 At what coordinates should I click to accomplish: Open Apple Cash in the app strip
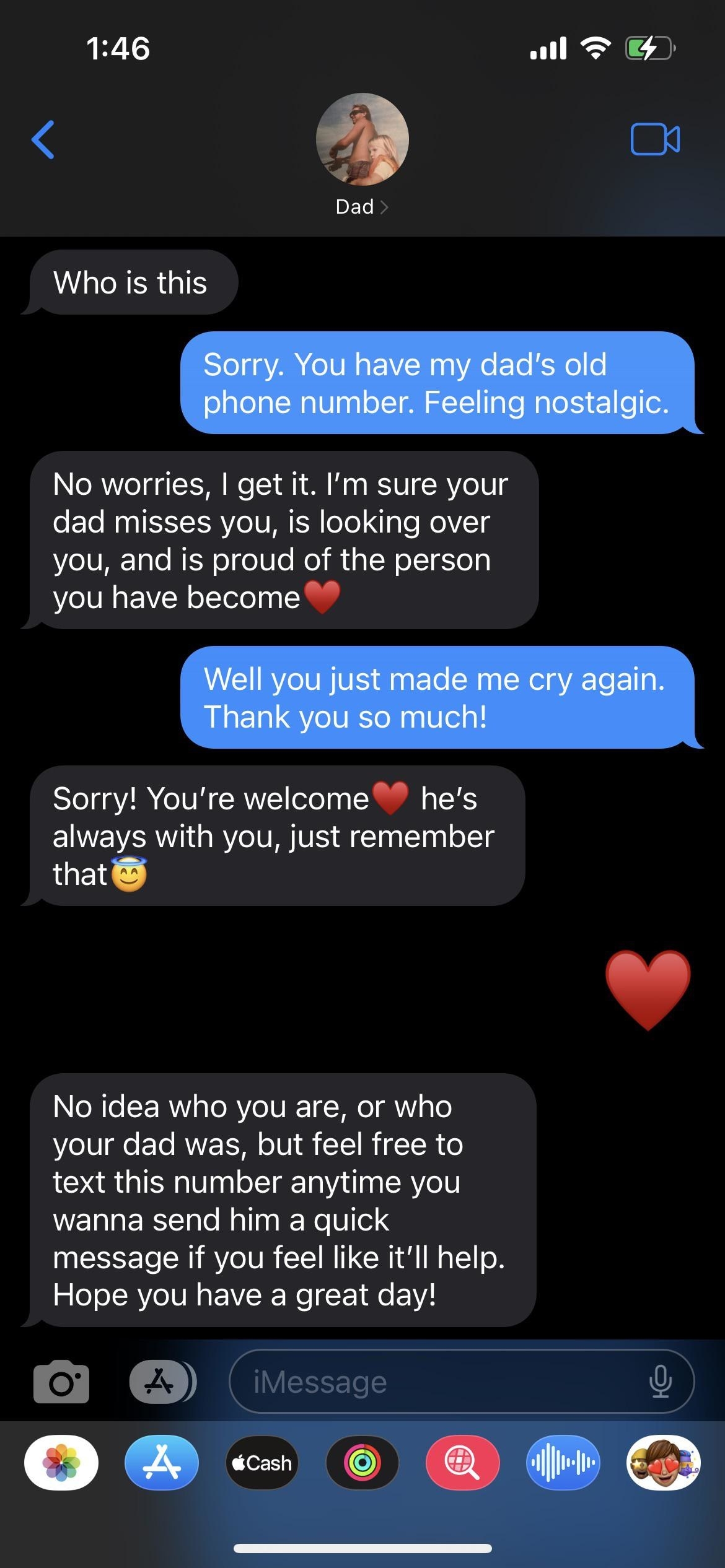pos(262,1463)
